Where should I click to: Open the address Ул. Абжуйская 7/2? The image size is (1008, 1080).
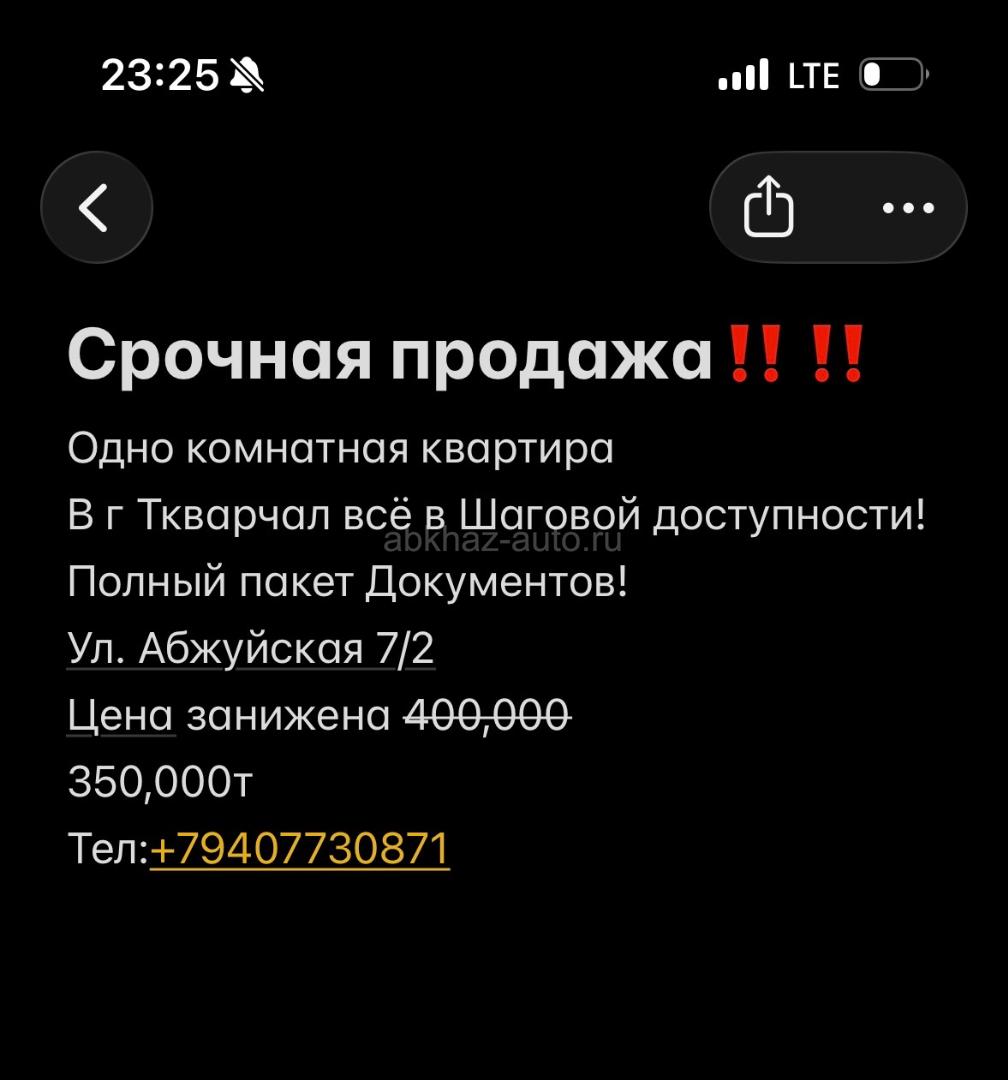click(x=251, y=650)
